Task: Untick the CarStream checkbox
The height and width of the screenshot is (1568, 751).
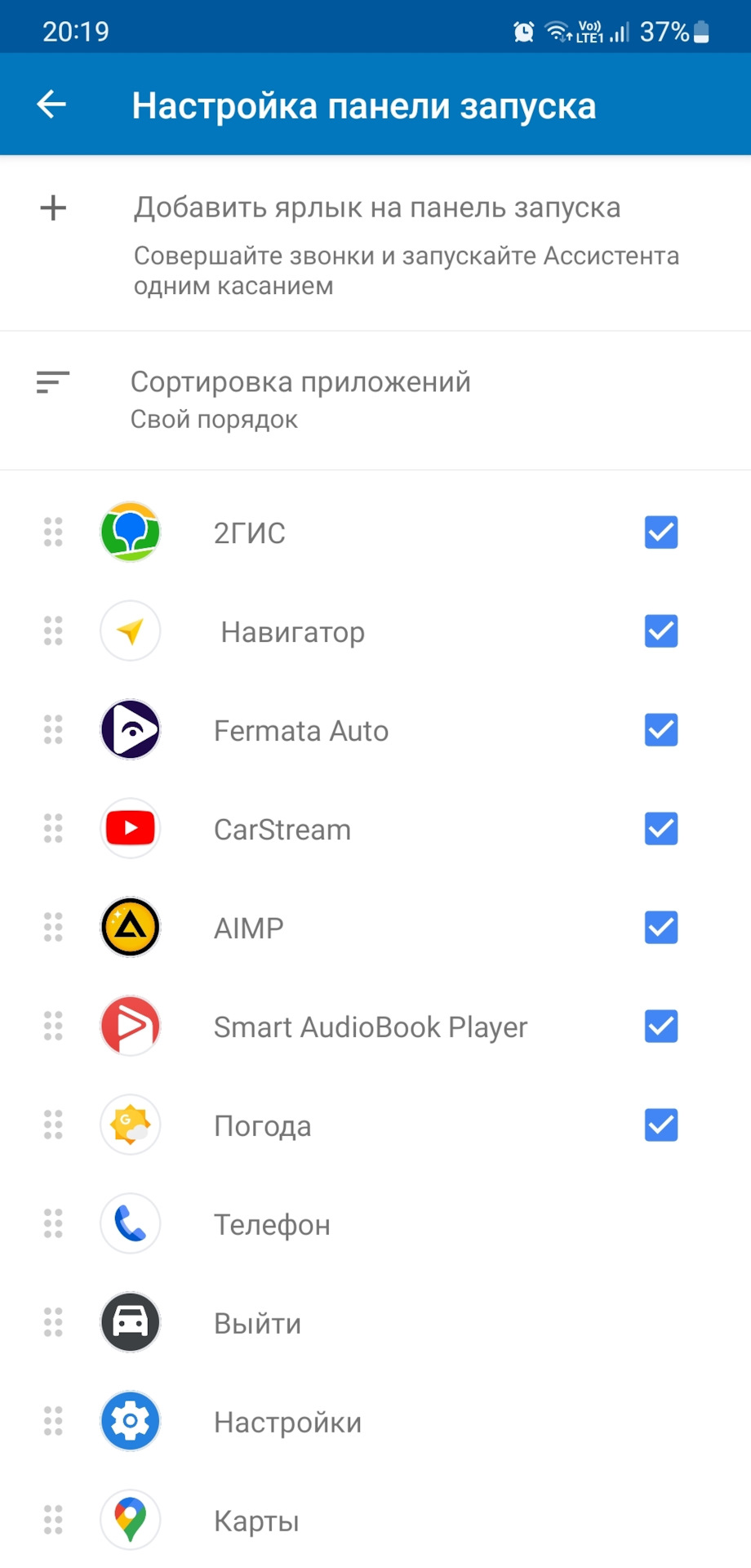Action: click(x=660, y=829)
